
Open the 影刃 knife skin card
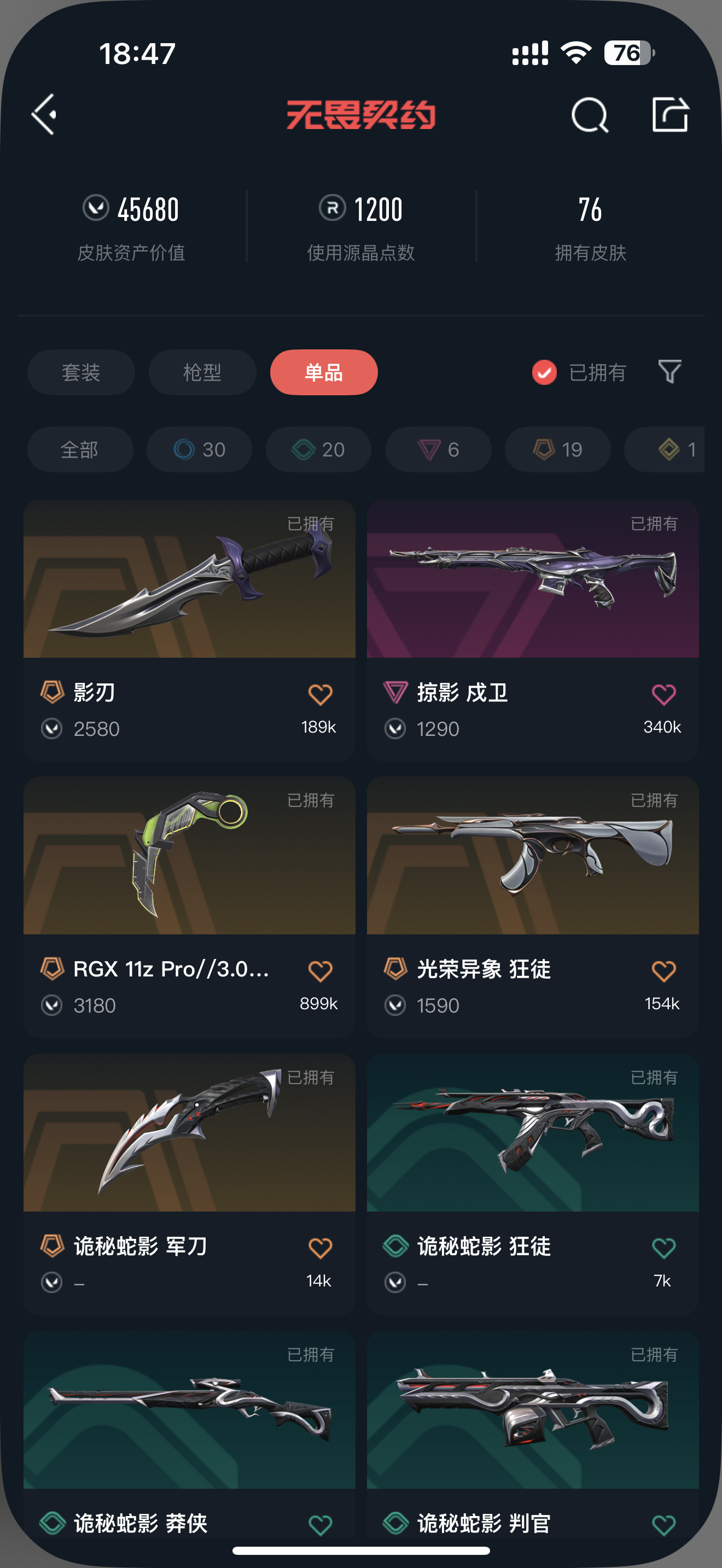pos(189,630)
